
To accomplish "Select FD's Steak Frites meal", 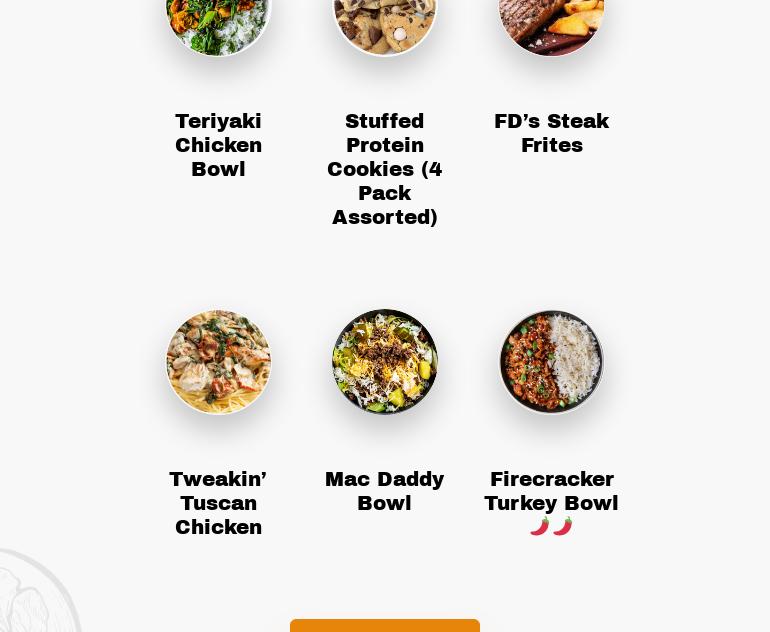I will pos(551,133).
